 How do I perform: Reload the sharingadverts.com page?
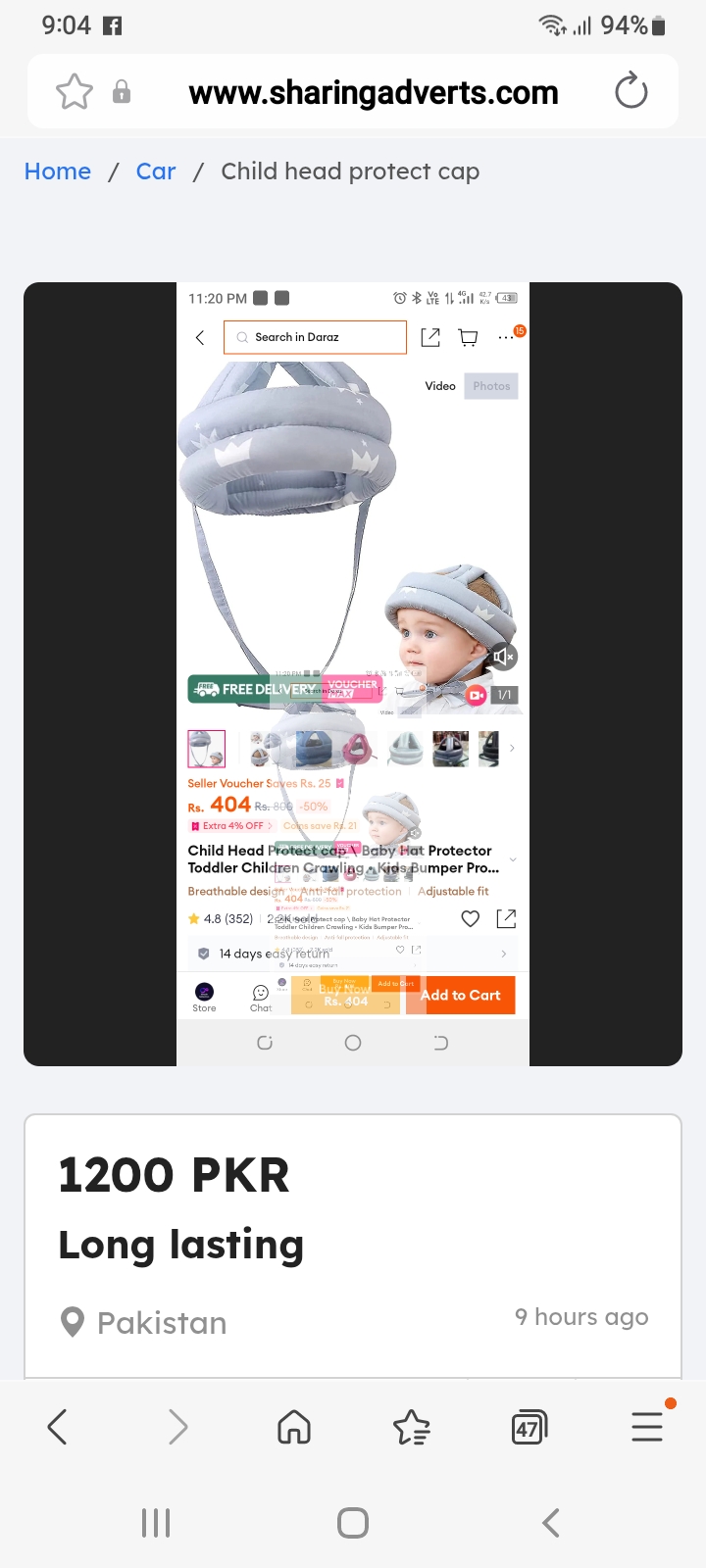630,91
